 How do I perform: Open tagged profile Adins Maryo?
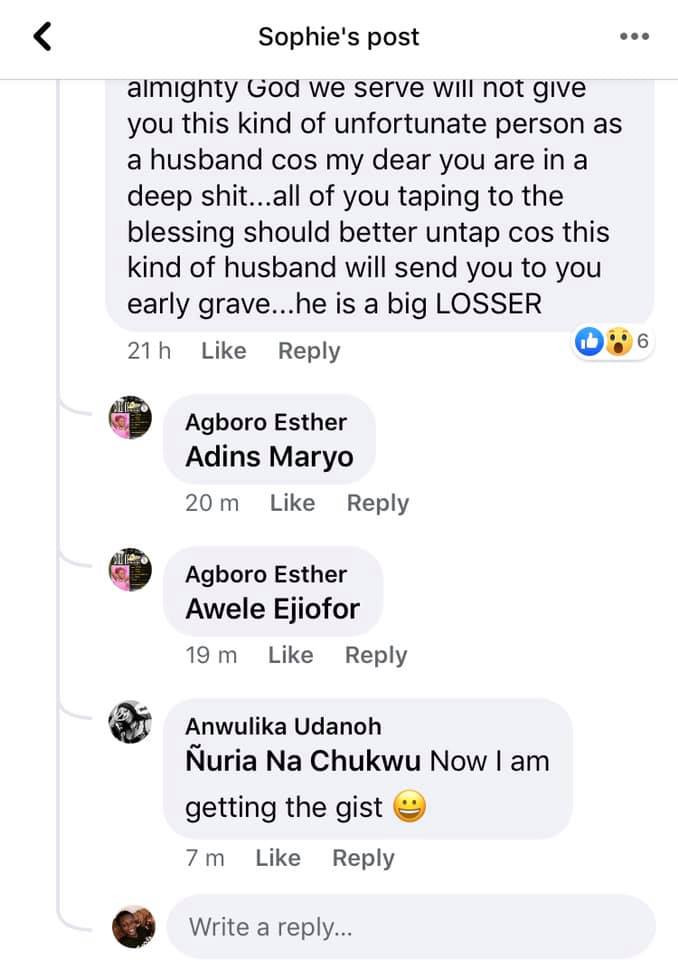coord(269,457)
